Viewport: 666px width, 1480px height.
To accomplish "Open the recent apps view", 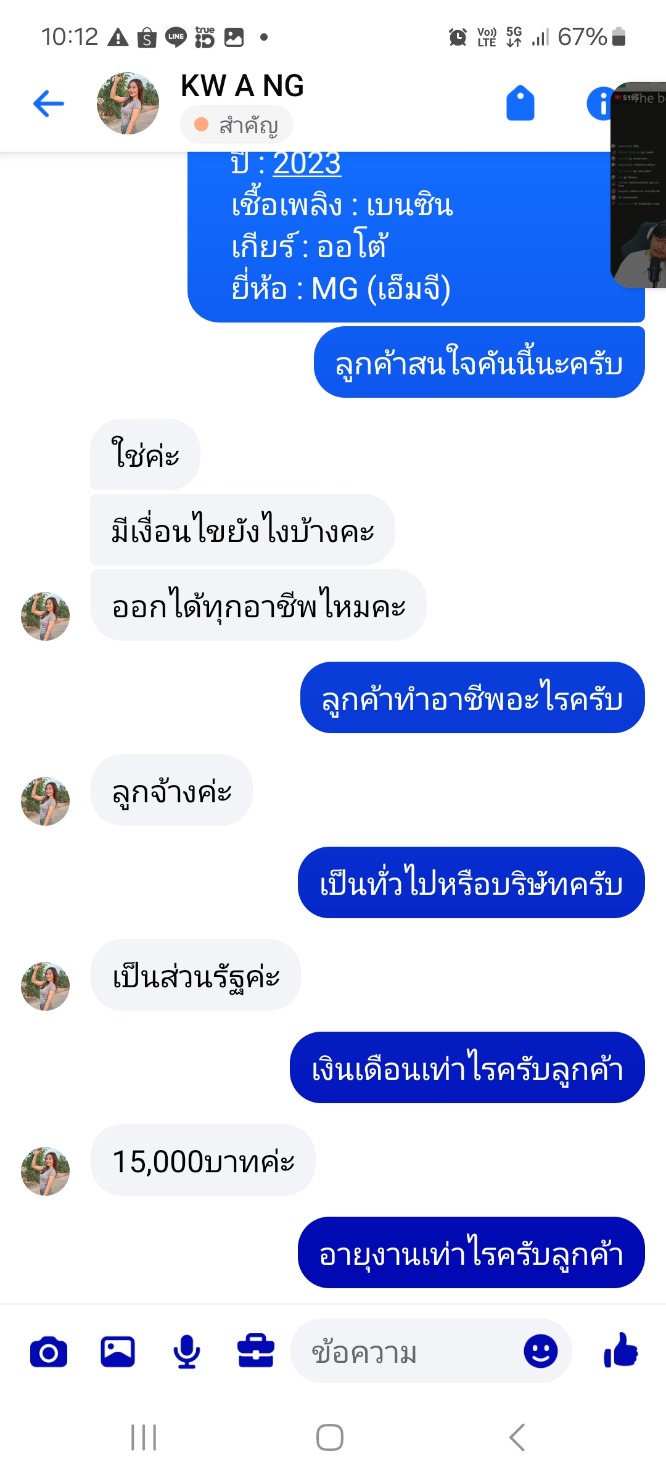I will point(144,1438).
